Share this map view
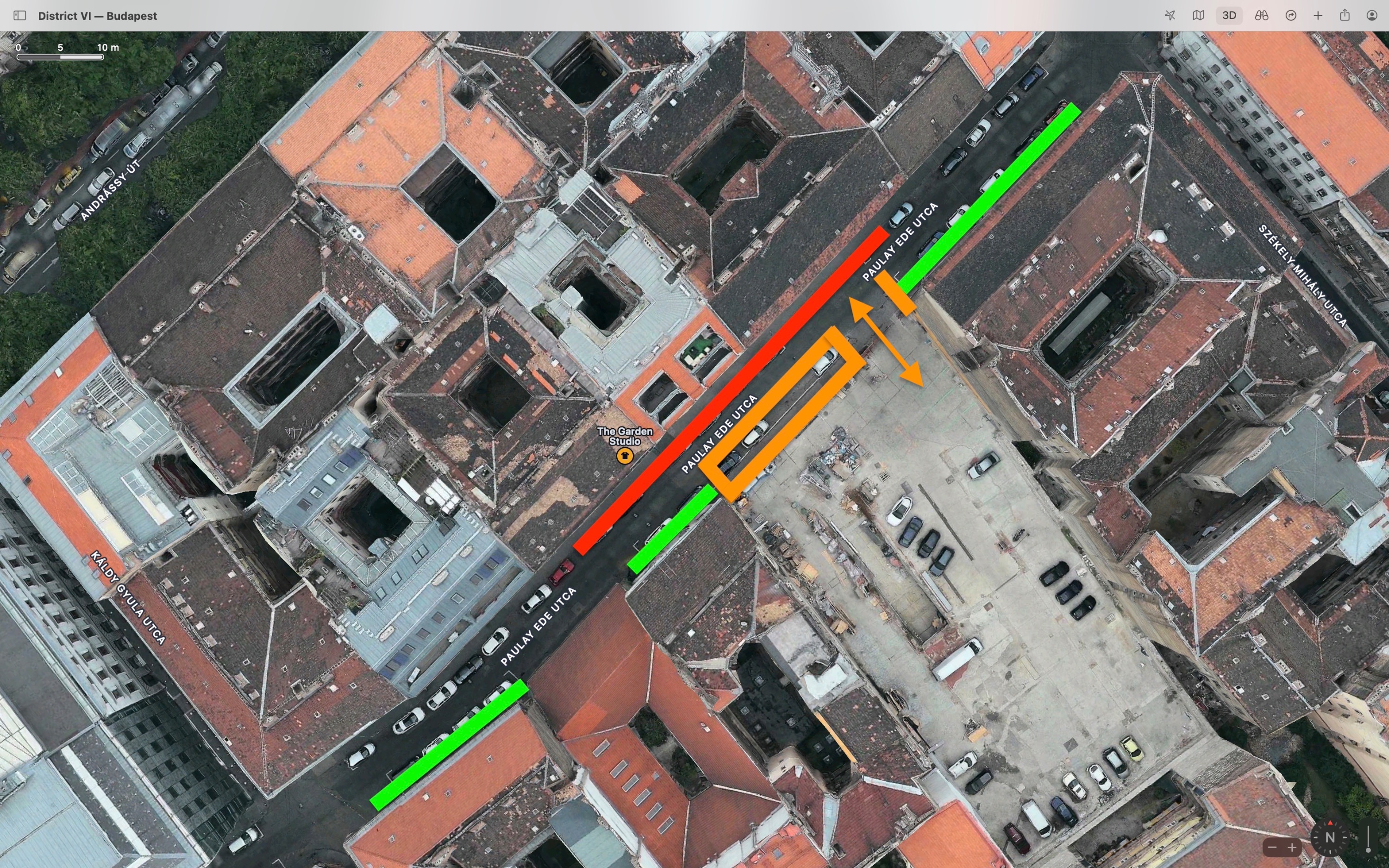1389x868 pixels. tap(1345, 15)
